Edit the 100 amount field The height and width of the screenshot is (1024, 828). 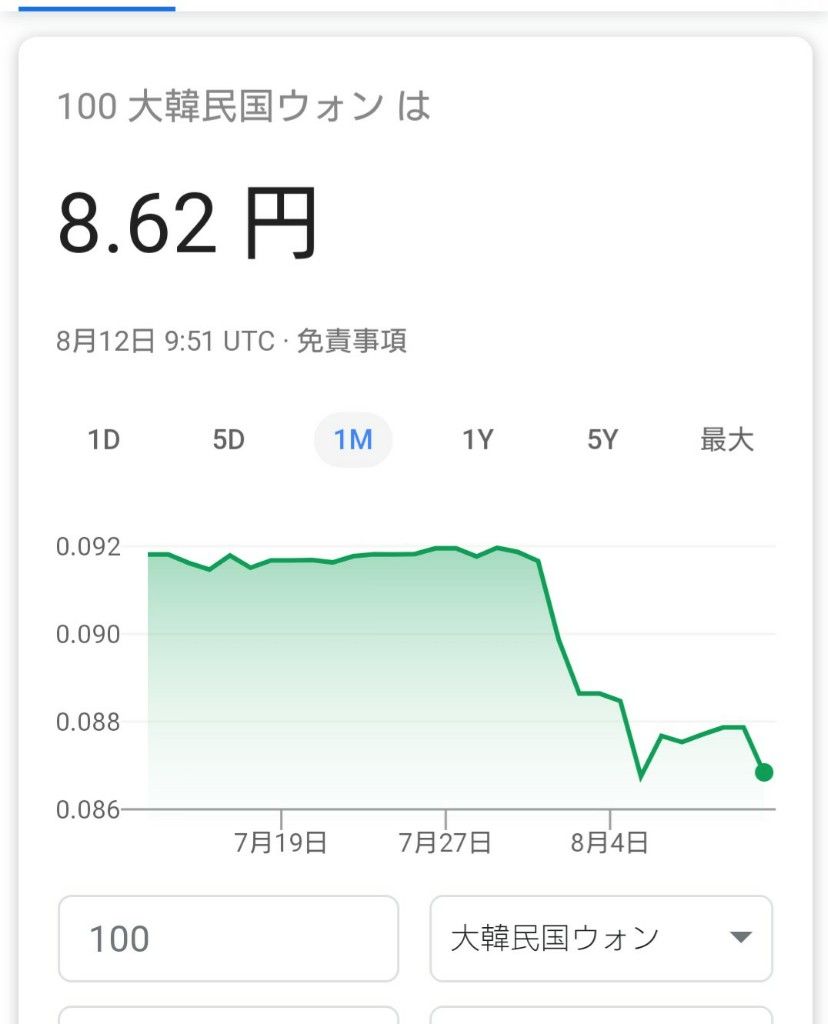[x=228, y=939]
